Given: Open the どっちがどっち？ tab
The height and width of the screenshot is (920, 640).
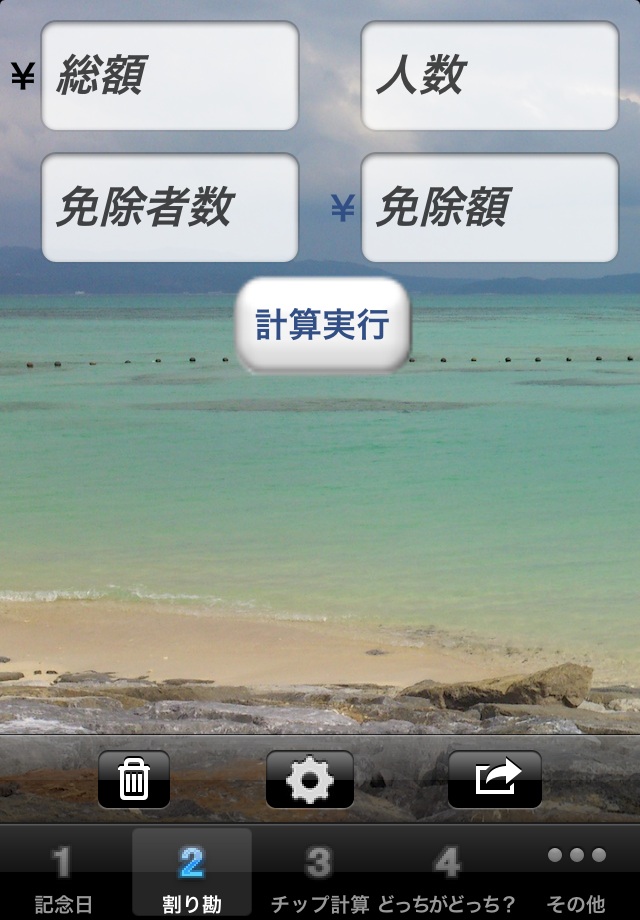Looking at the screenshot, I should tap(447, 877).
